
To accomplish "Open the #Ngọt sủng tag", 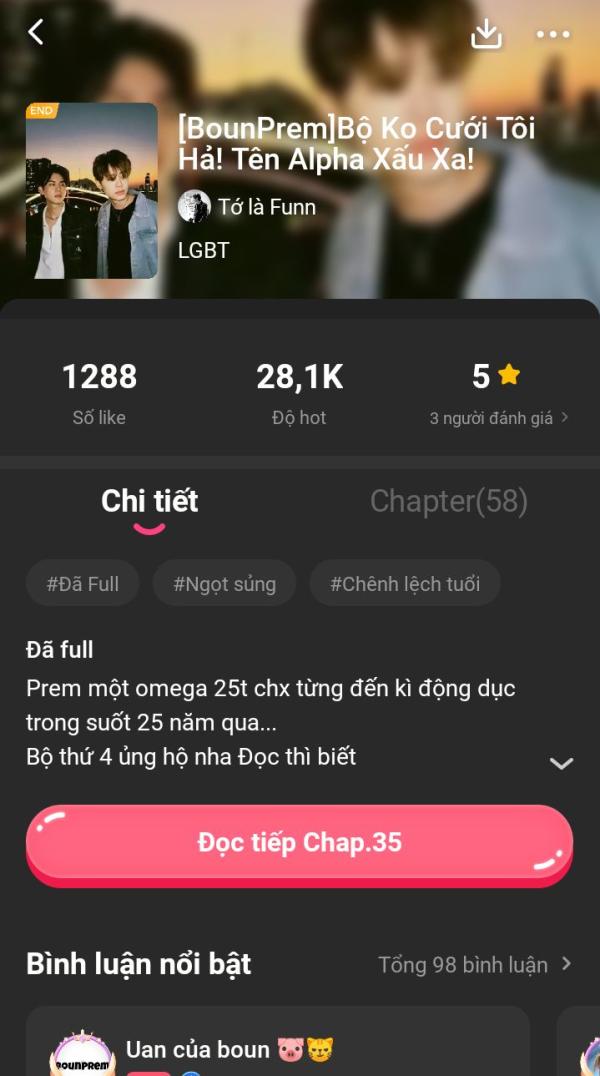I will click(224, 584).
